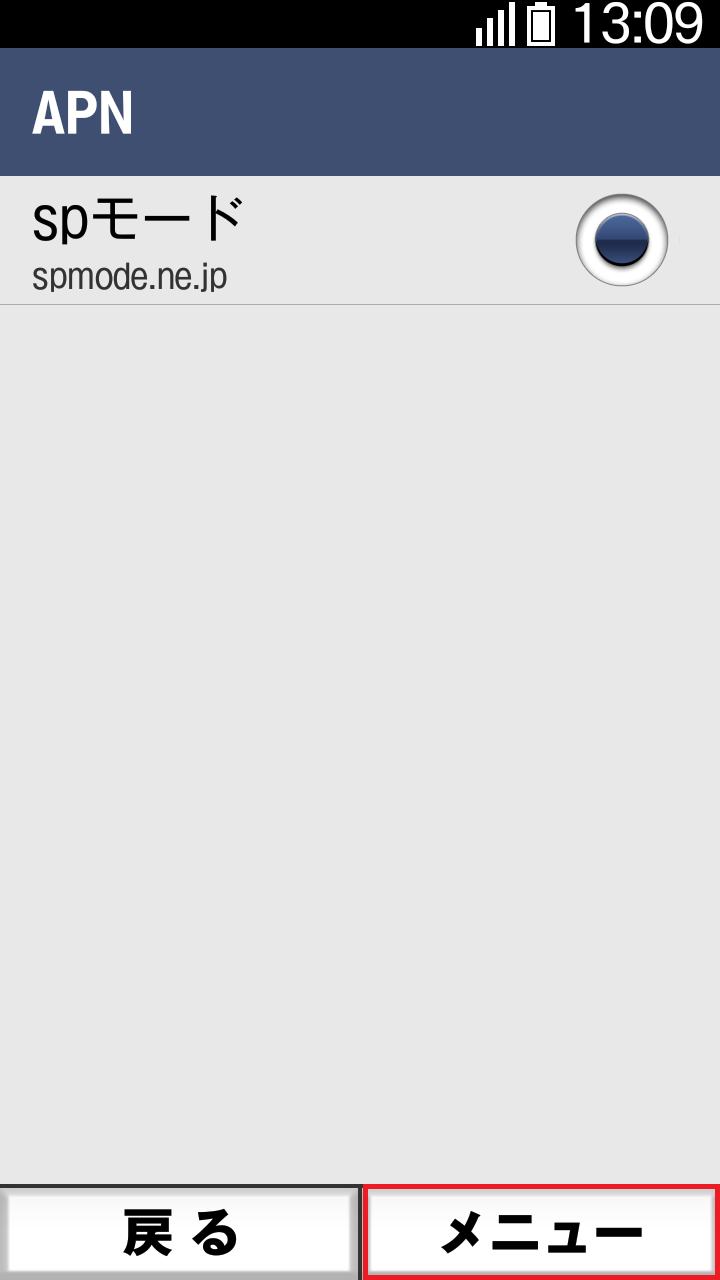Open the メニュー button

coord(541,1232)
